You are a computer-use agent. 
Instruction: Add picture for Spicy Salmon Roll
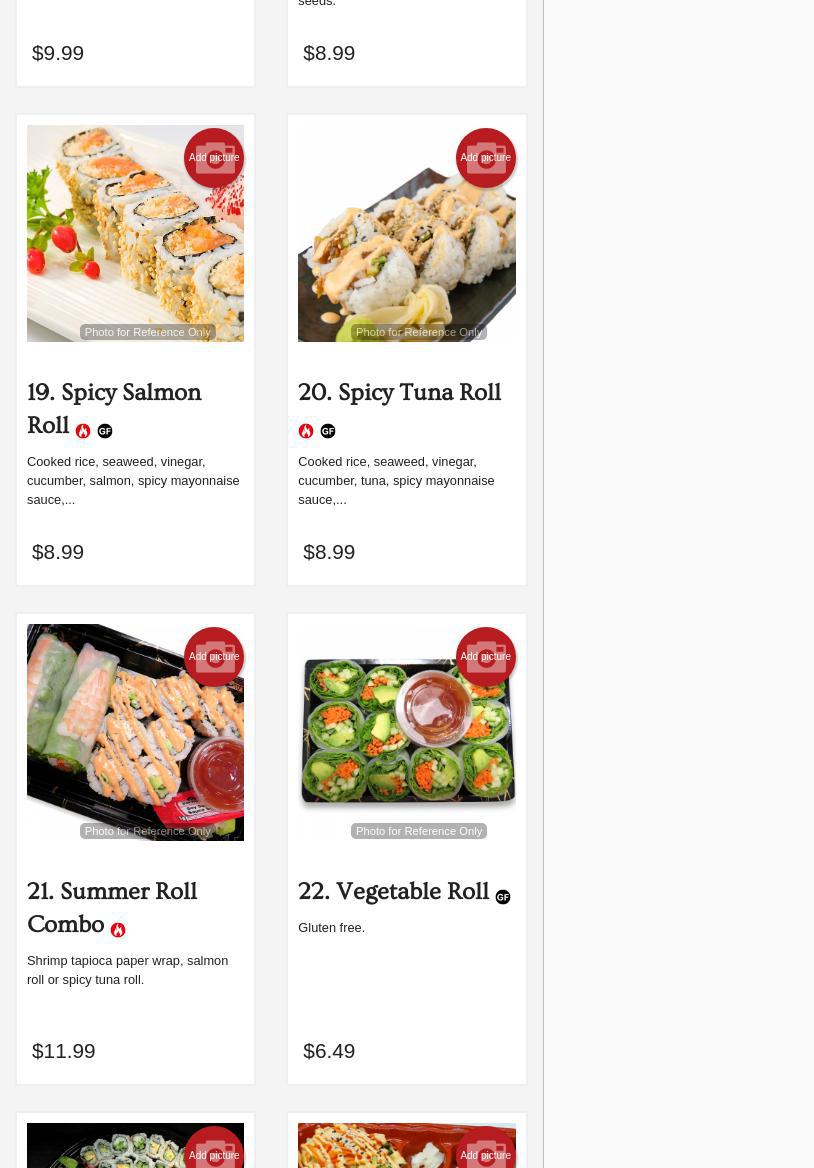pyautogui.click(x=214, y=158)
